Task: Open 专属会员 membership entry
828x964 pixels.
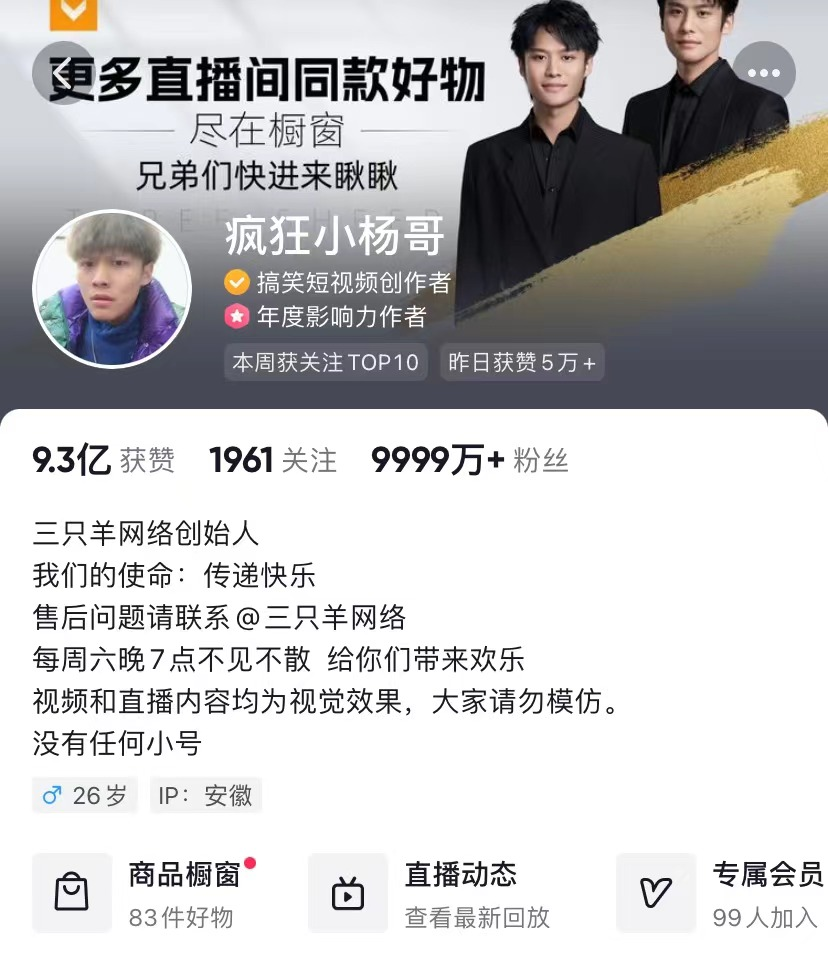Action: coord(720,893)
